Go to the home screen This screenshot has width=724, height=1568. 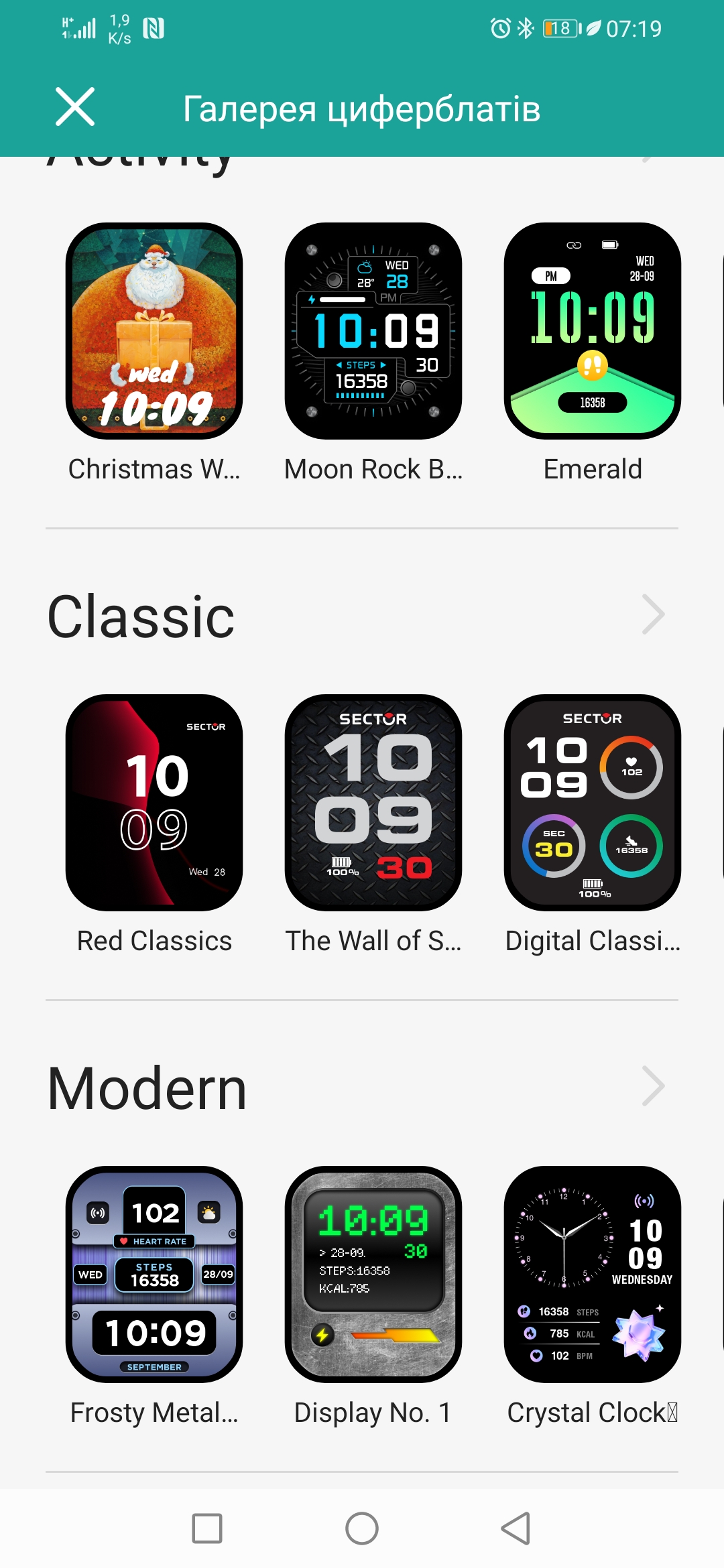(362, 1528)
